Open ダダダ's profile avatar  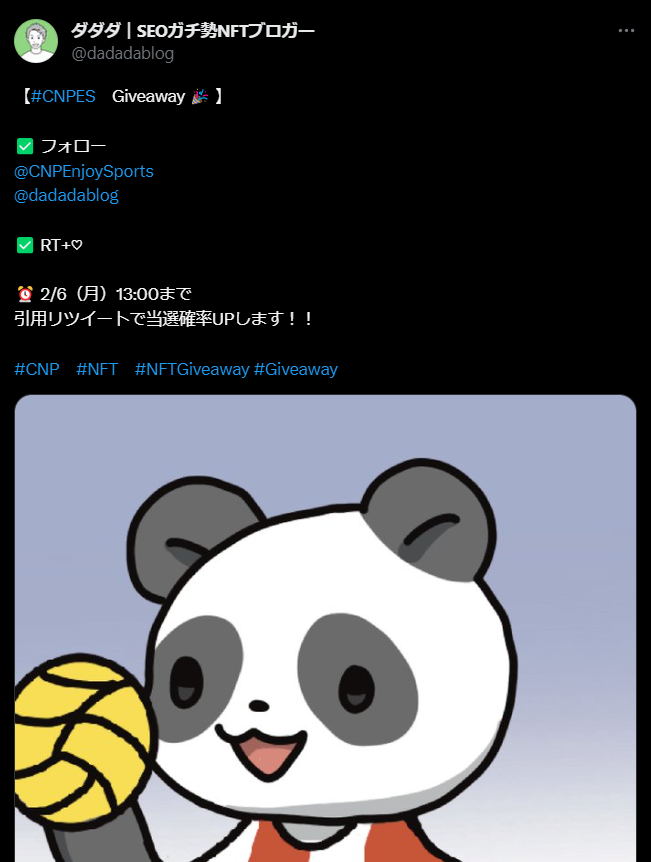(x=35, y=41)
